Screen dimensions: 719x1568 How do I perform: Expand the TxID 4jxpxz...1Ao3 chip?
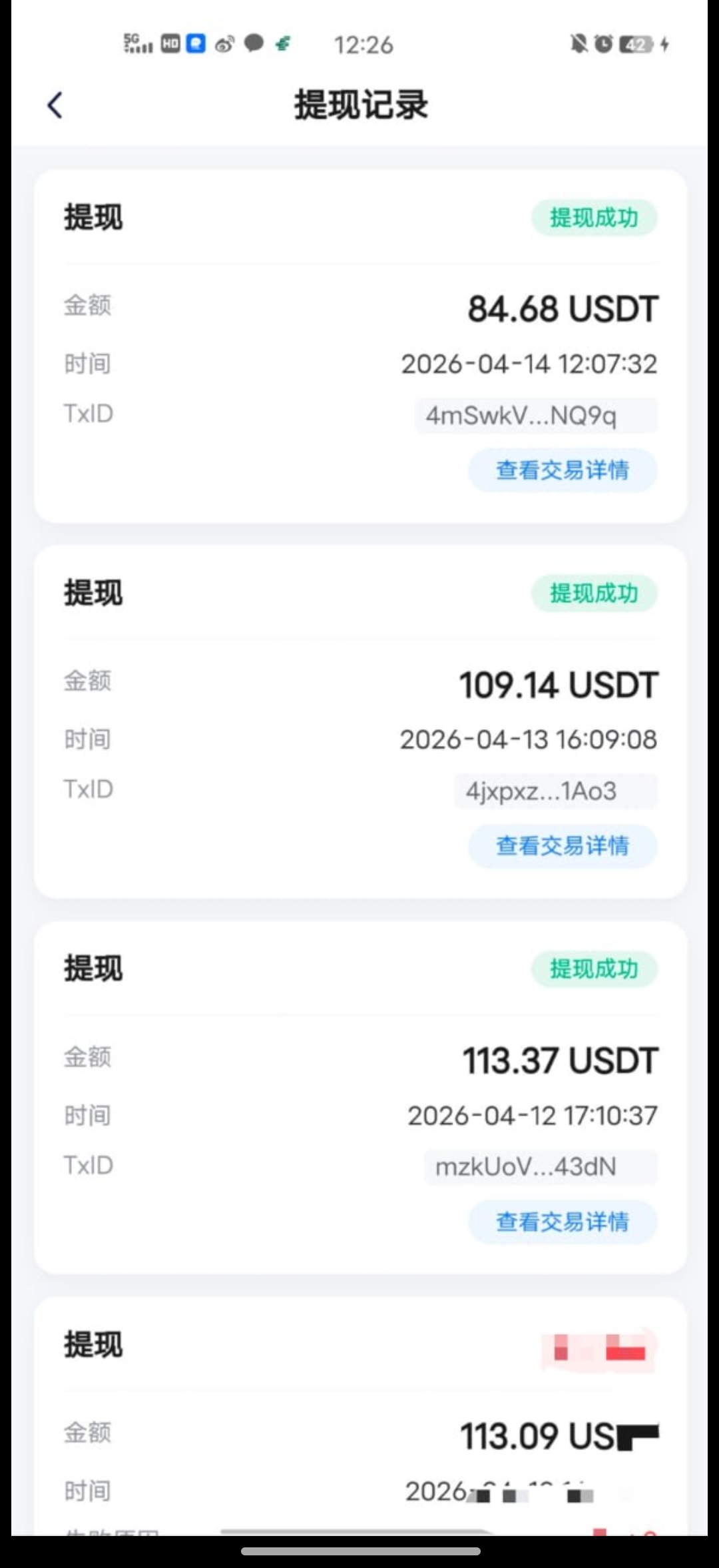[x=557, y=791]
